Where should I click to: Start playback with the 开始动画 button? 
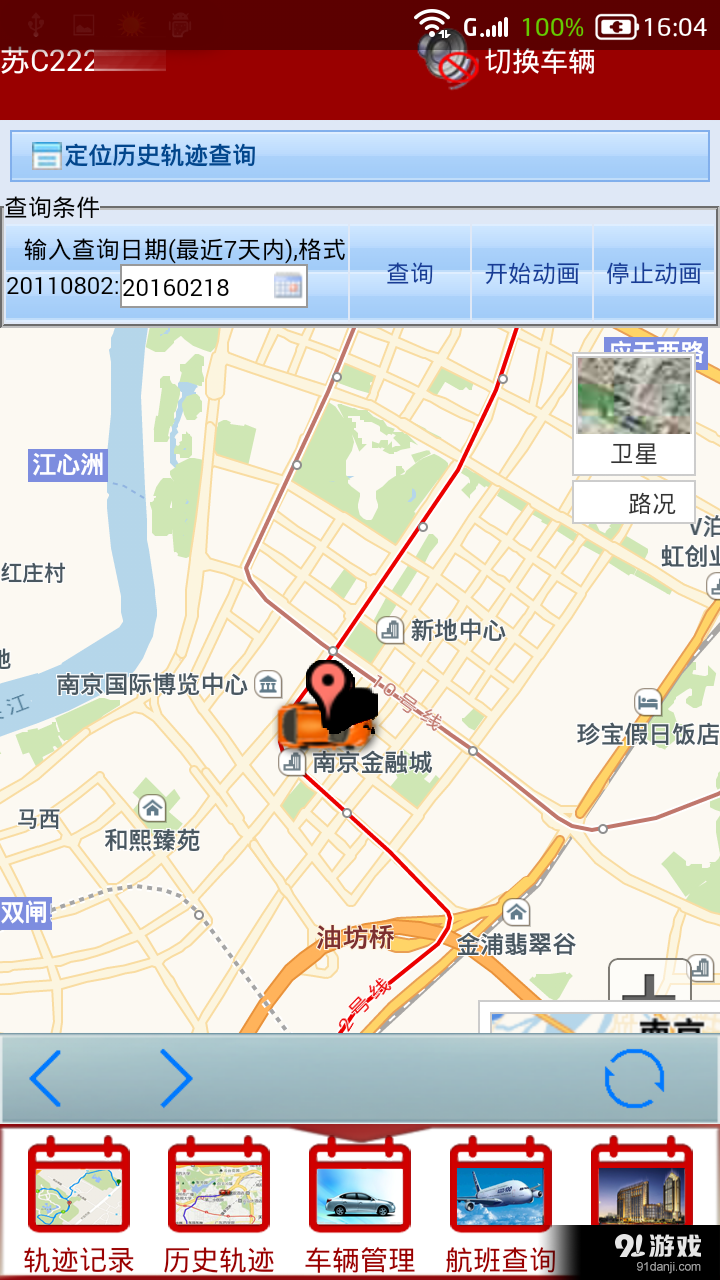coord(531,274)
